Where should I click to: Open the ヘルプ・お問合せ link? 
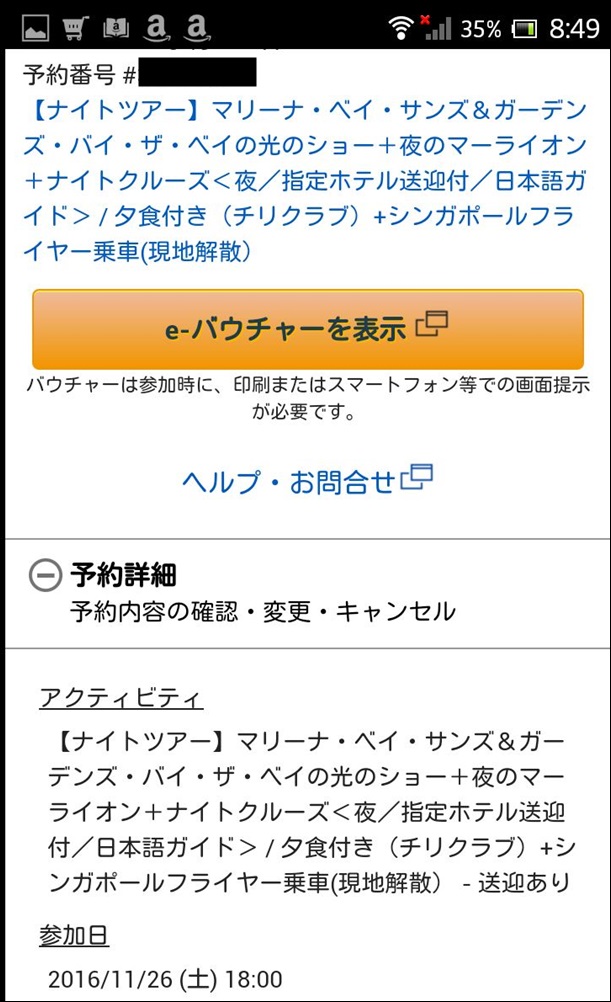307,481
